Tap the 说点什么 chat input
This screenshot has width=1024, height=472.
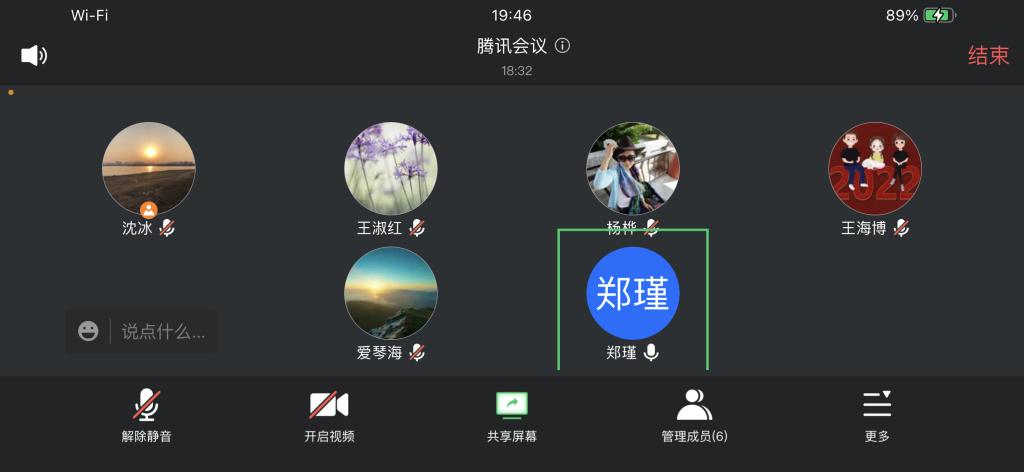click(164, 331)
